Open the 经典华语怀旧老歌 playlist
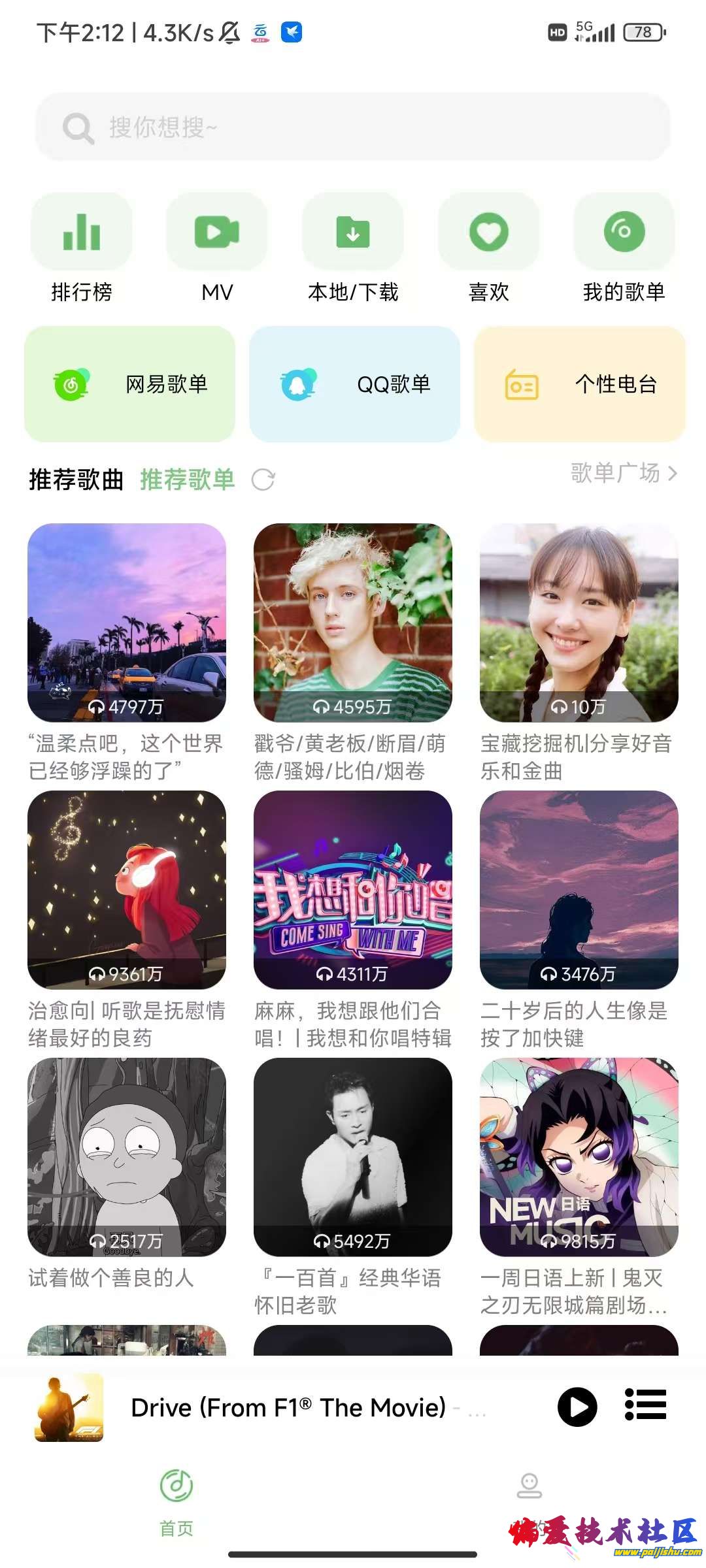The width and height of the screenshot is (706, 1568). click(x=353, y=1157)
